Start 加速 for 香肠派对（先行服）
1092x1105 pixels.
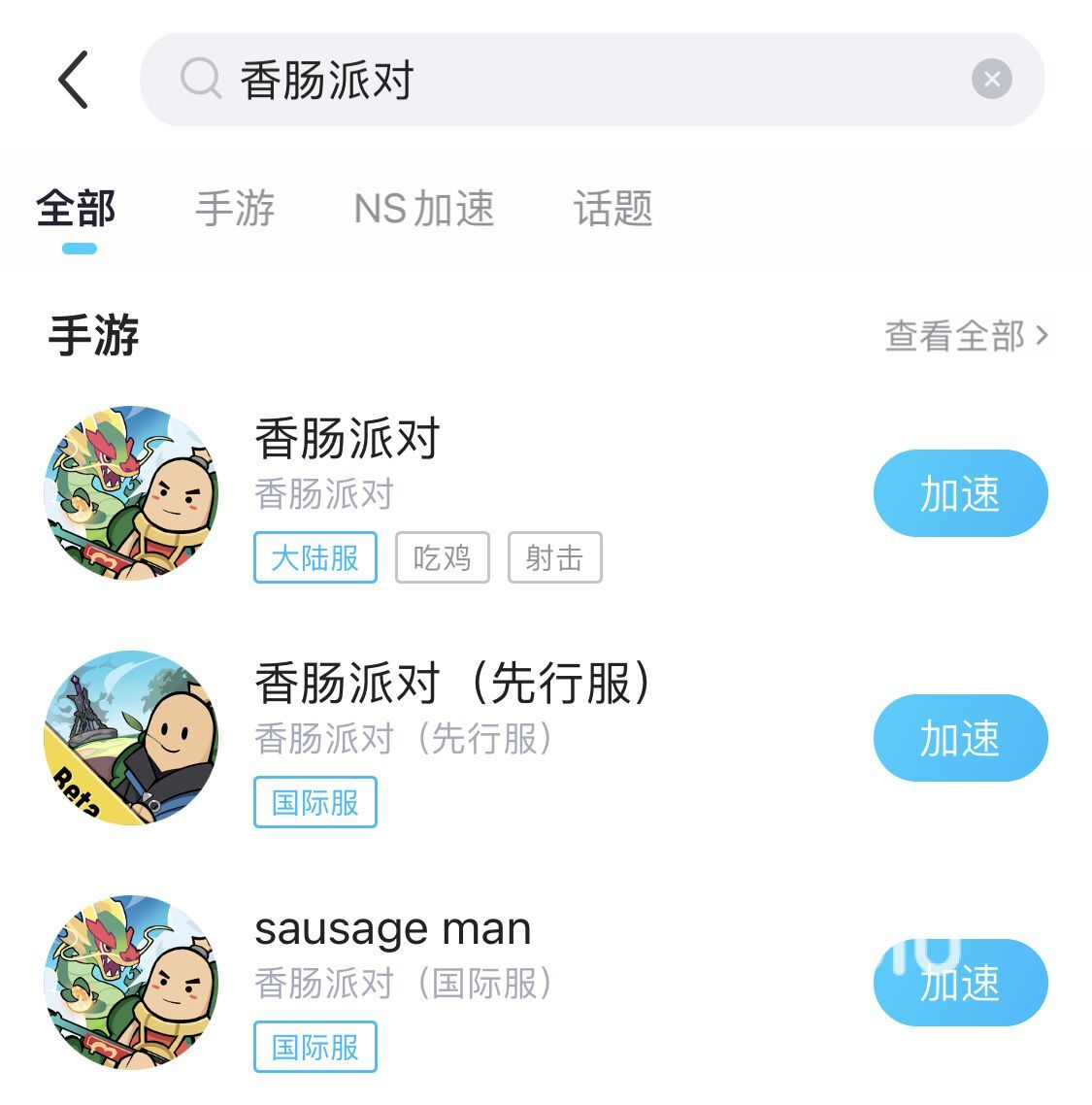point(960,738)
